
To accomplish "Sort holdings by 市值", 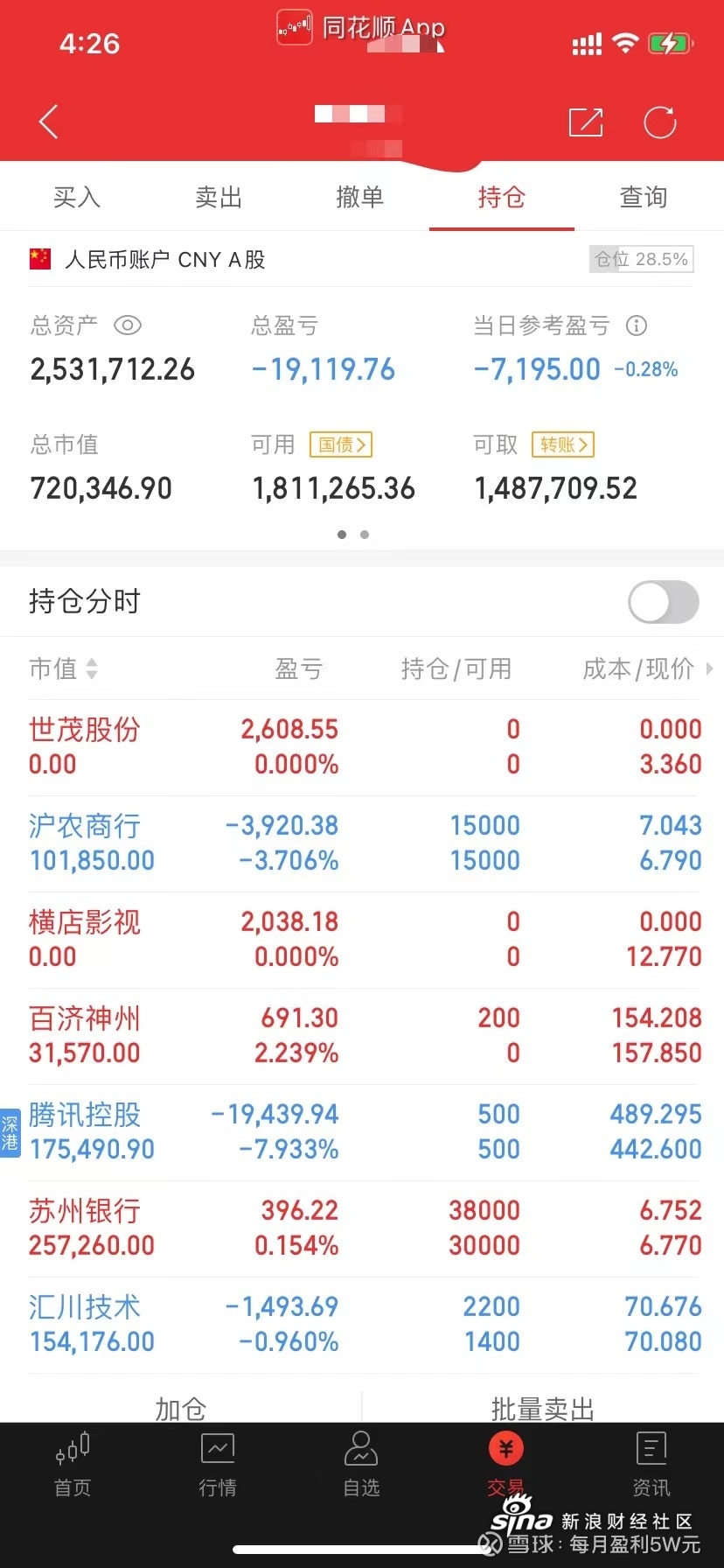I will click(64, 669).
